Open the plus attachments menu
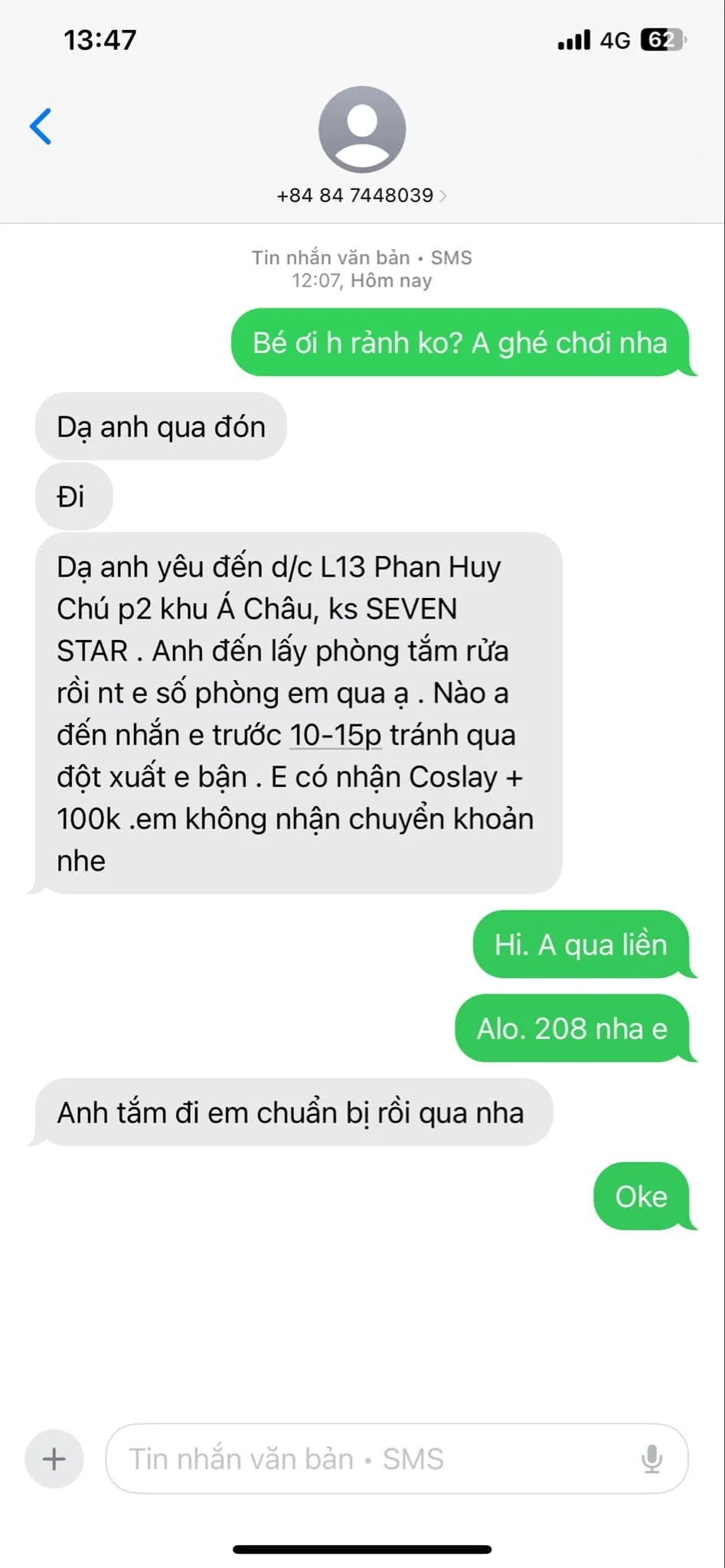The height and width of the screenshot is (1568, 725). pyautogui.click(x=54, y=1459)
